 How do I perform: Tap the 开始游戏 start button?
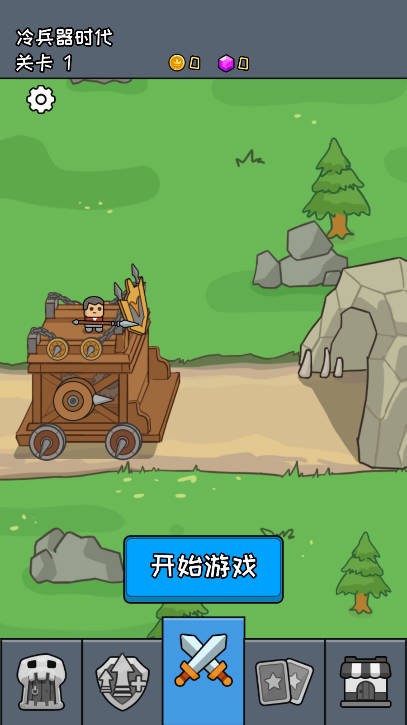204,569
